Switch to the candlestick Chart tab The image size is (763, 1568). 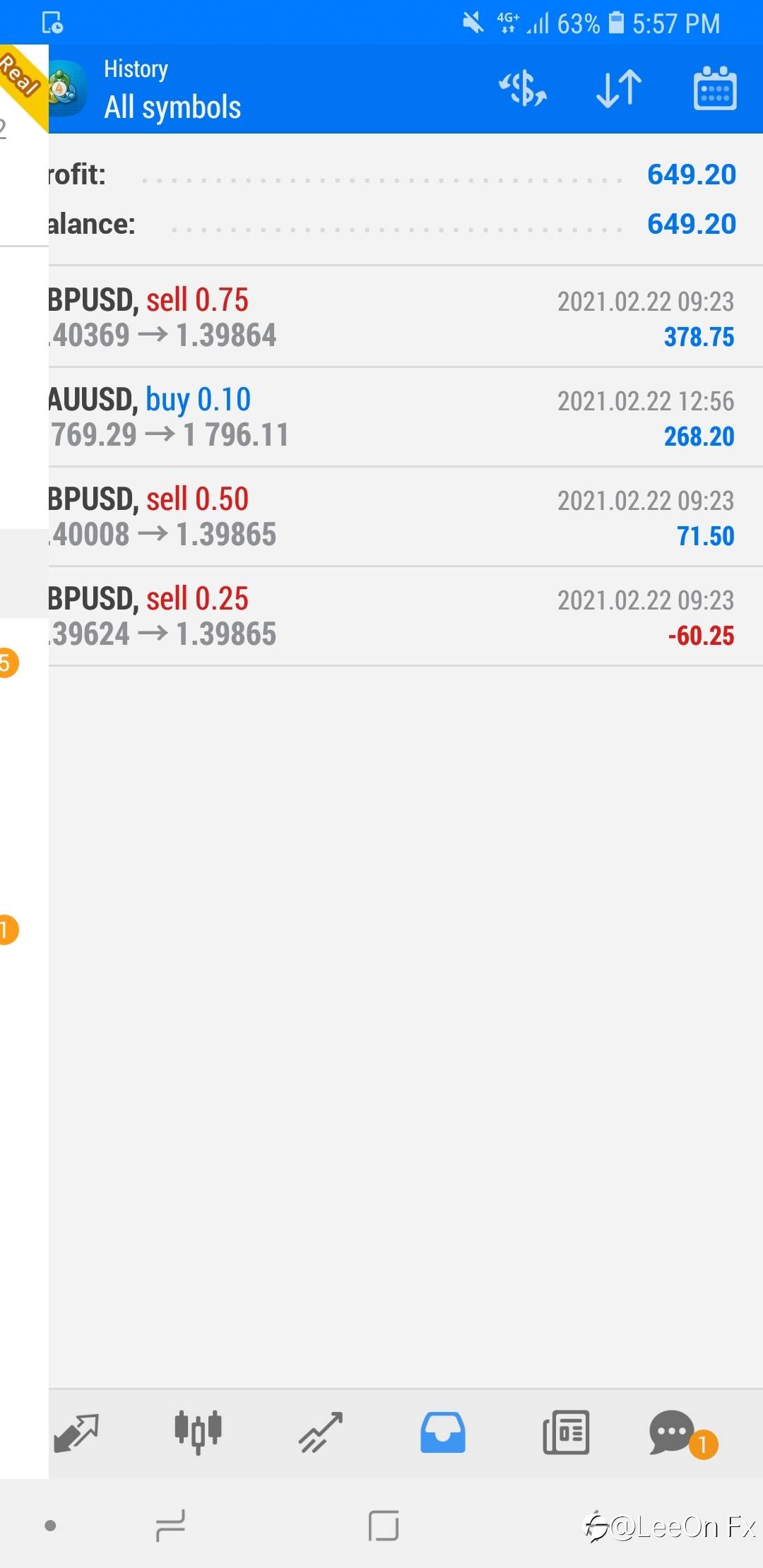[x=198, y=1432]
